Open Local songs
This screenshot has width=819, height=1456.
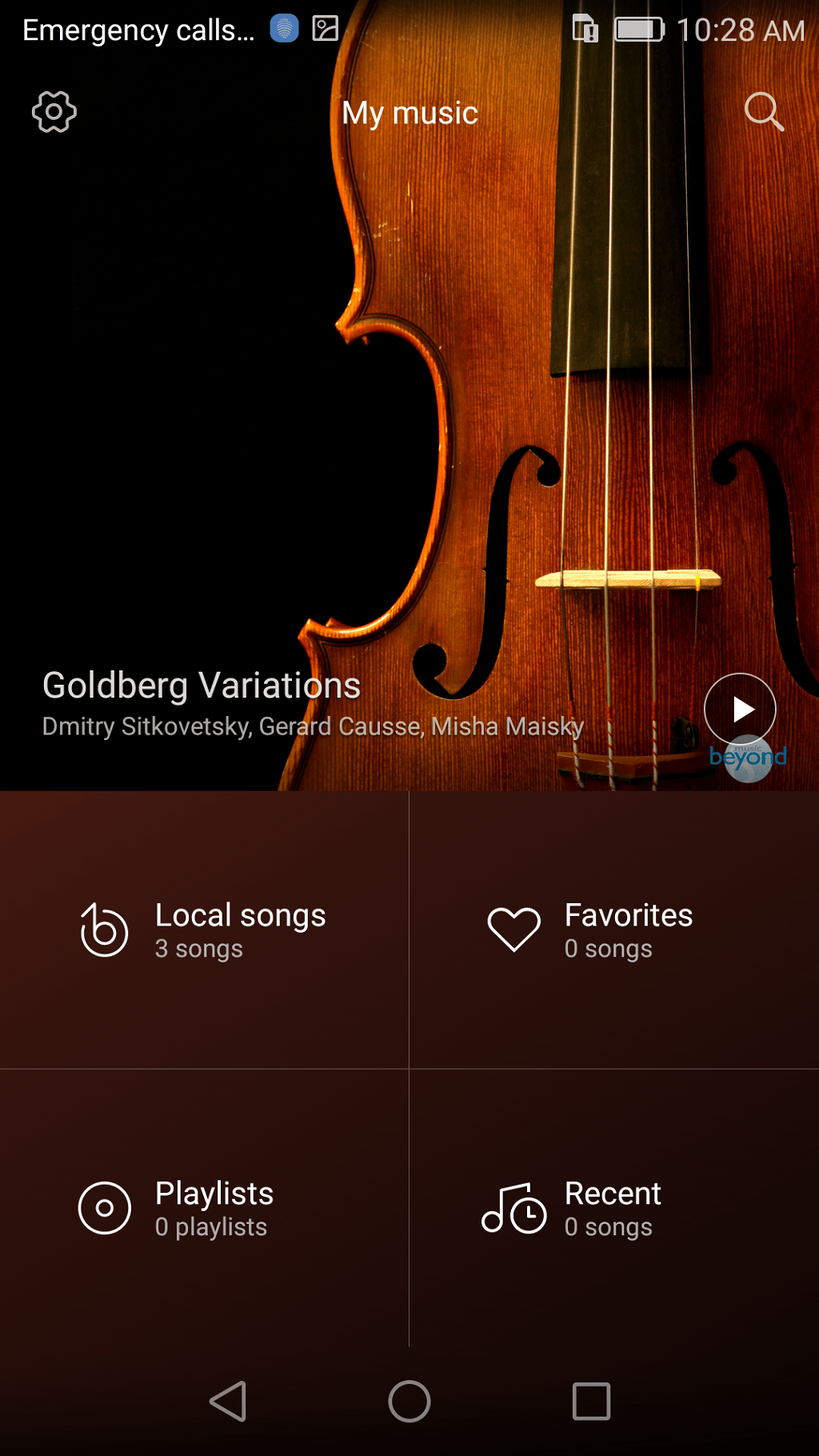pos(205,930)
